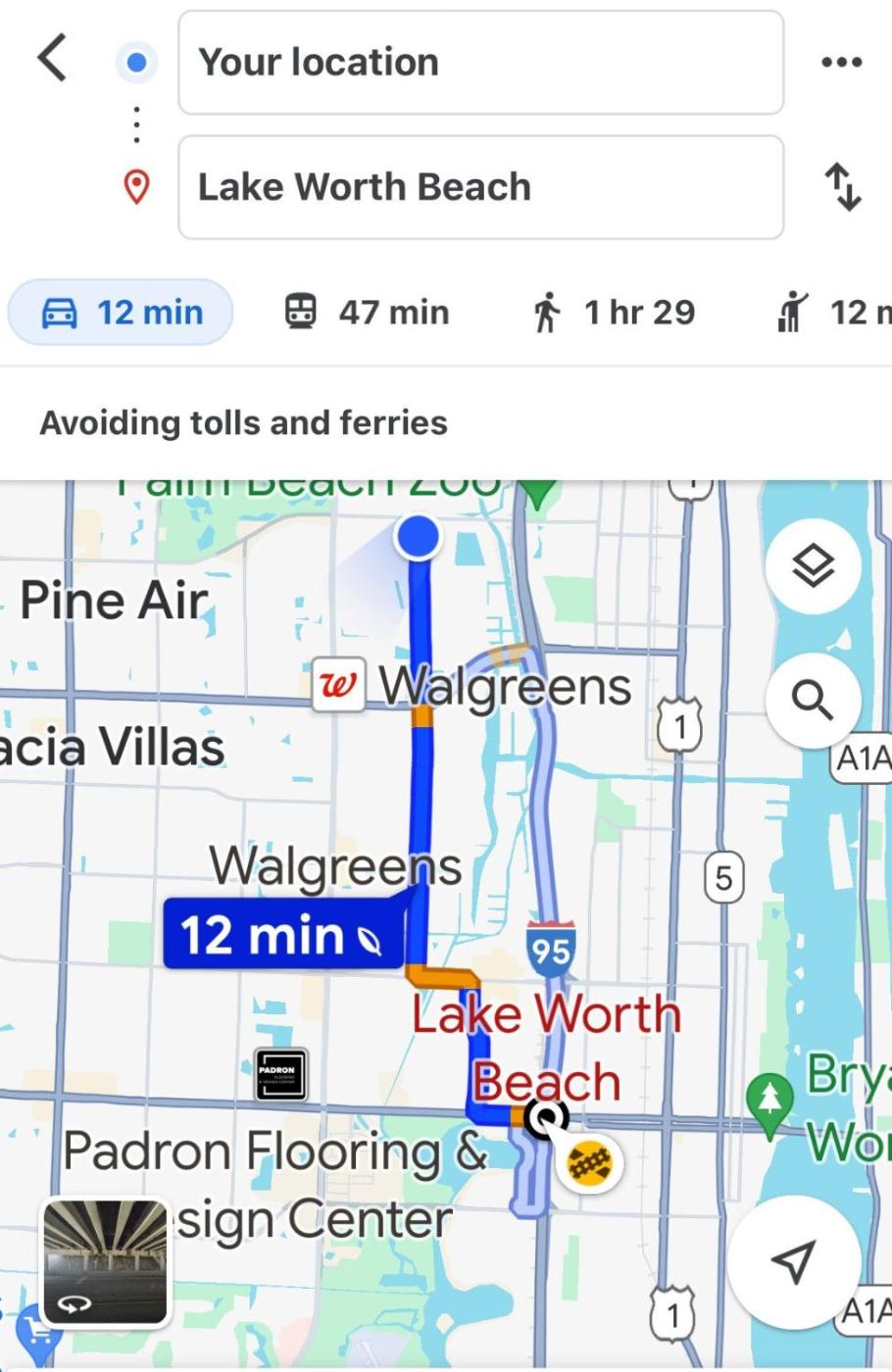This screenshot has width=892, height=1372.
Task: Open Padron Flooring & Design Center pin
Action: click(x=280, y=1074)
